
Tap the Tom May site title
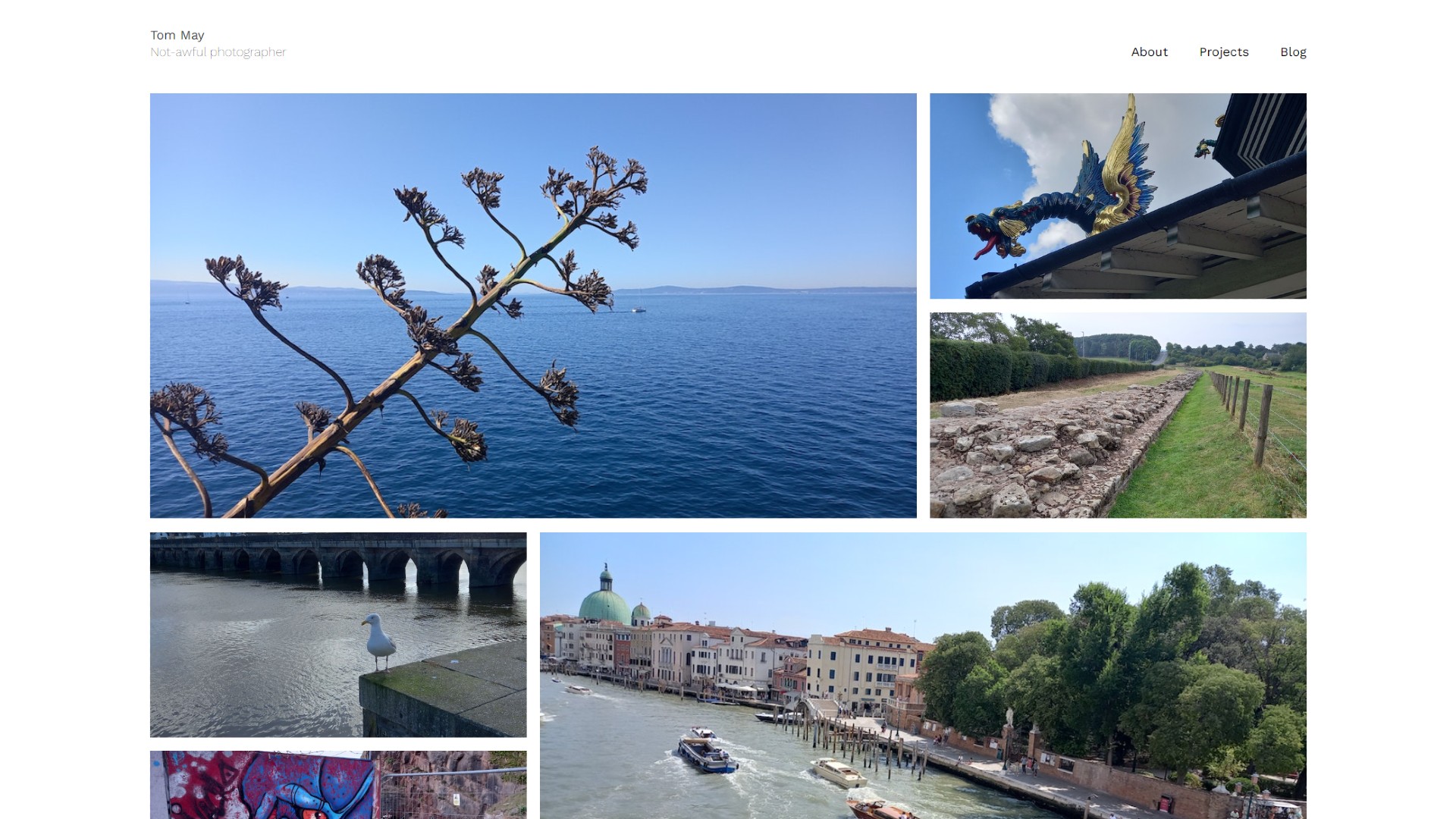coord(177,35)
